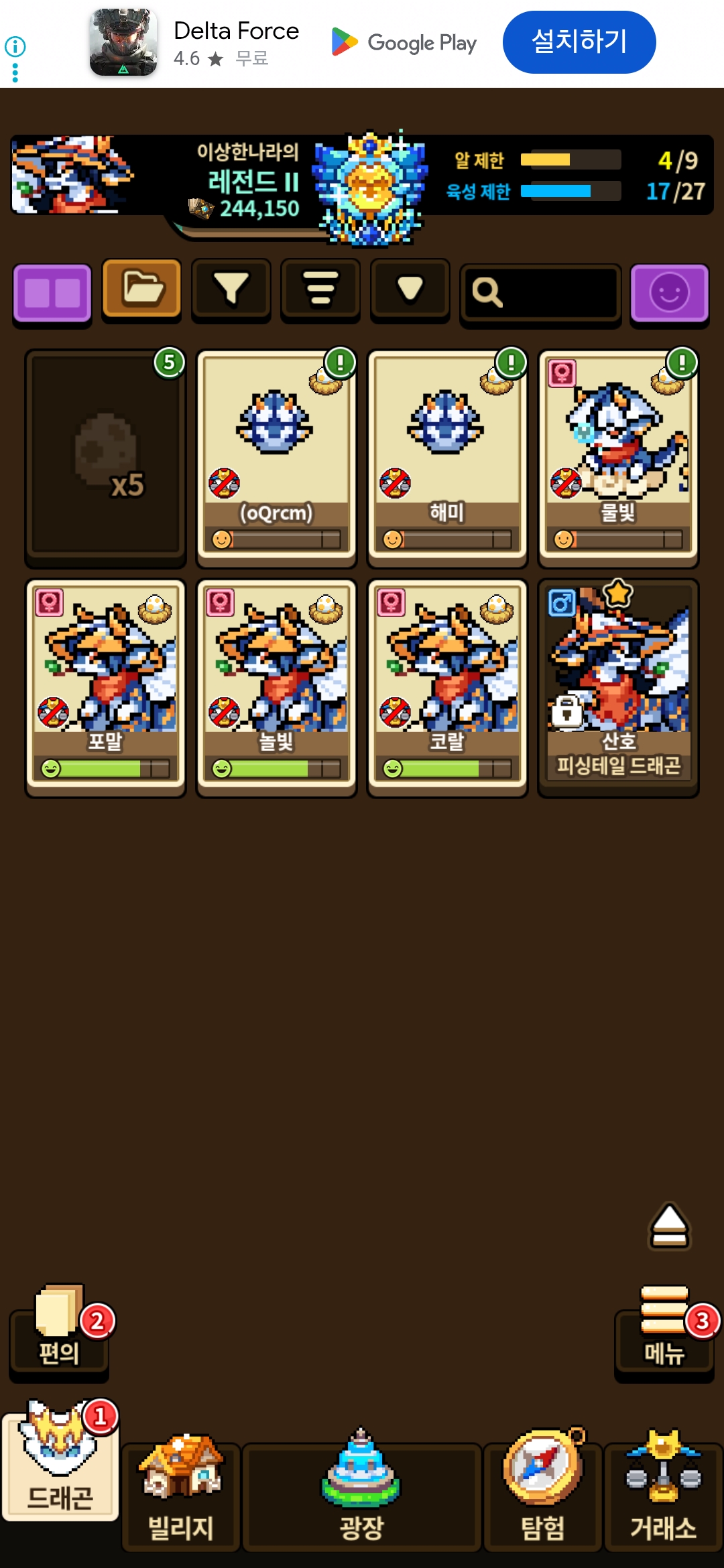Open the dragon card named 포말
This screenshot has width=724, height=1568.
[105, 687]
